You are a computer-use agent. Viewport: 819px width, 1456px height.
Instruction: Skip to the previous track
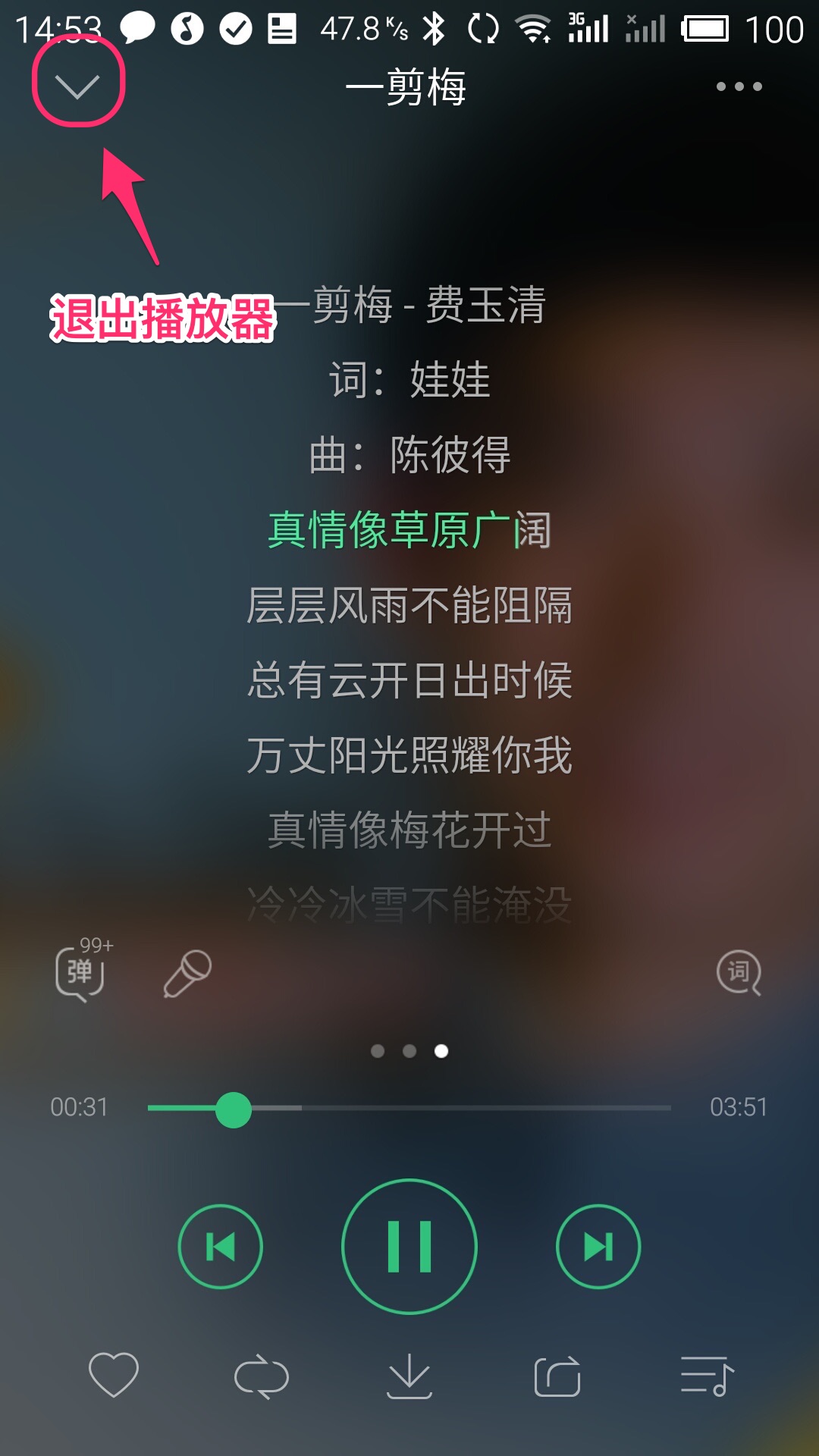click(x=220, y=1246)
